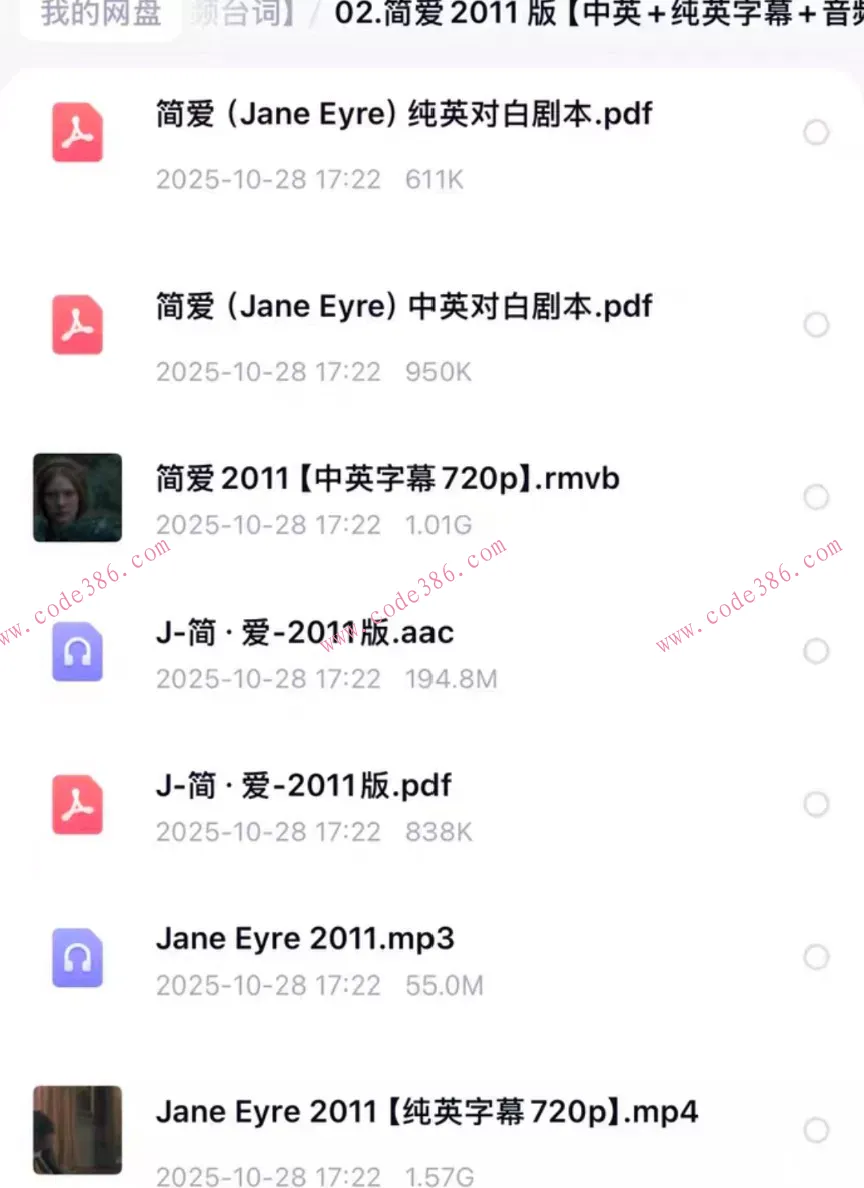
Task: Open Jane Eyre 2011.mp3 by its name
Action: [305, 938]
